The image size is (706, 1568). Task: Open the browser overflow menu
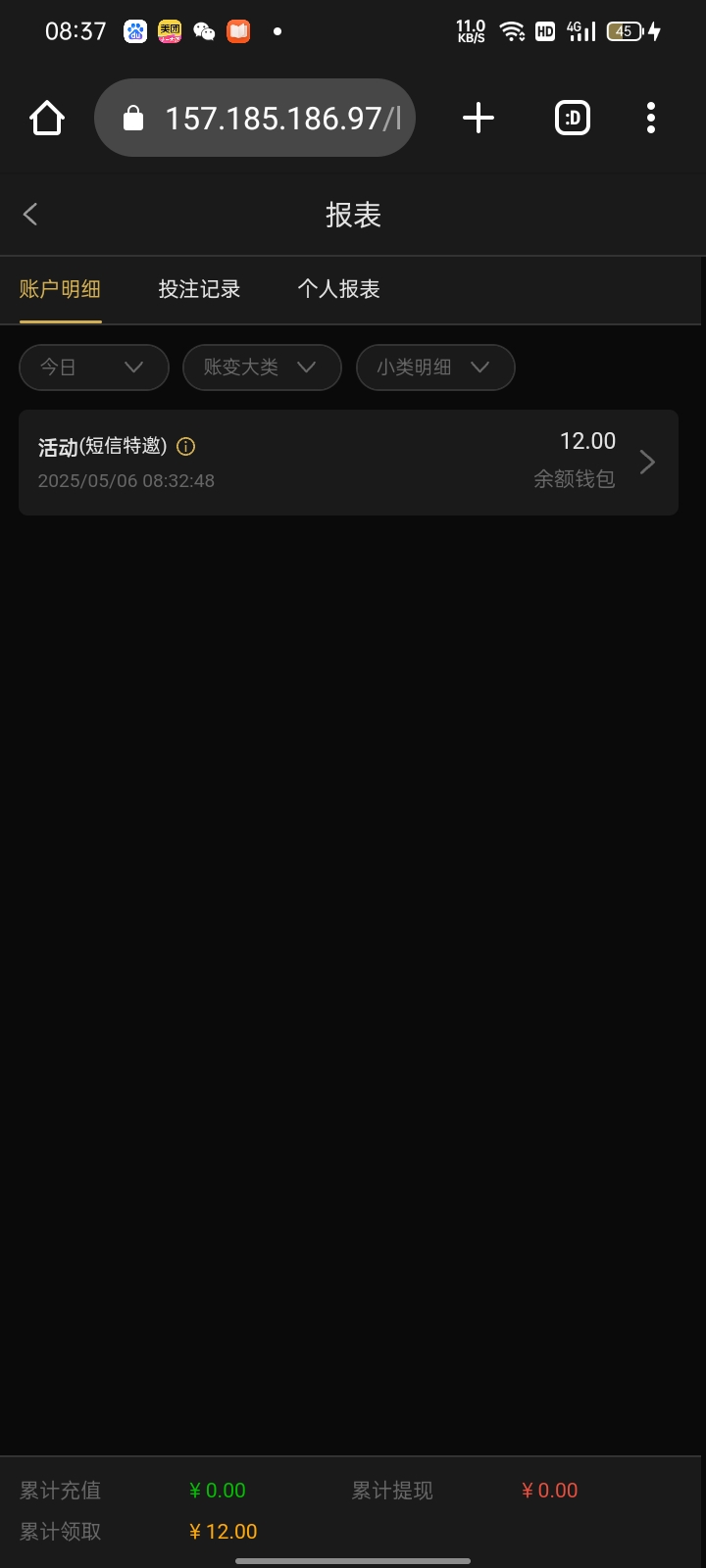click(650, 119)
